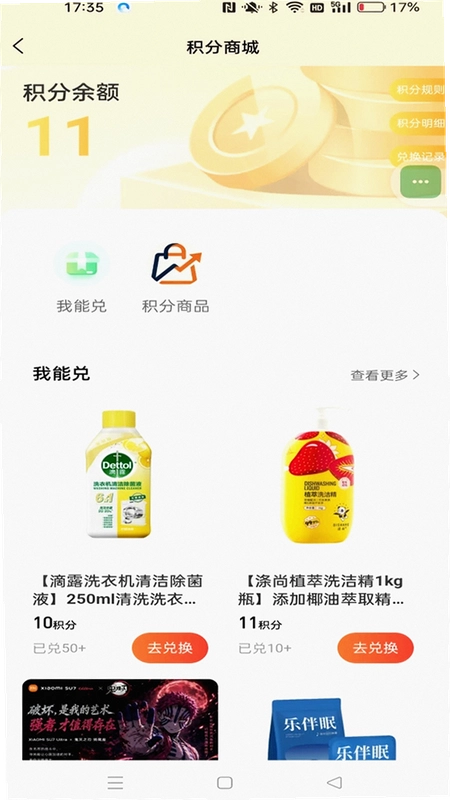Tap the system home button
This screenshot has height=800, width=450.
coord(224,782)
